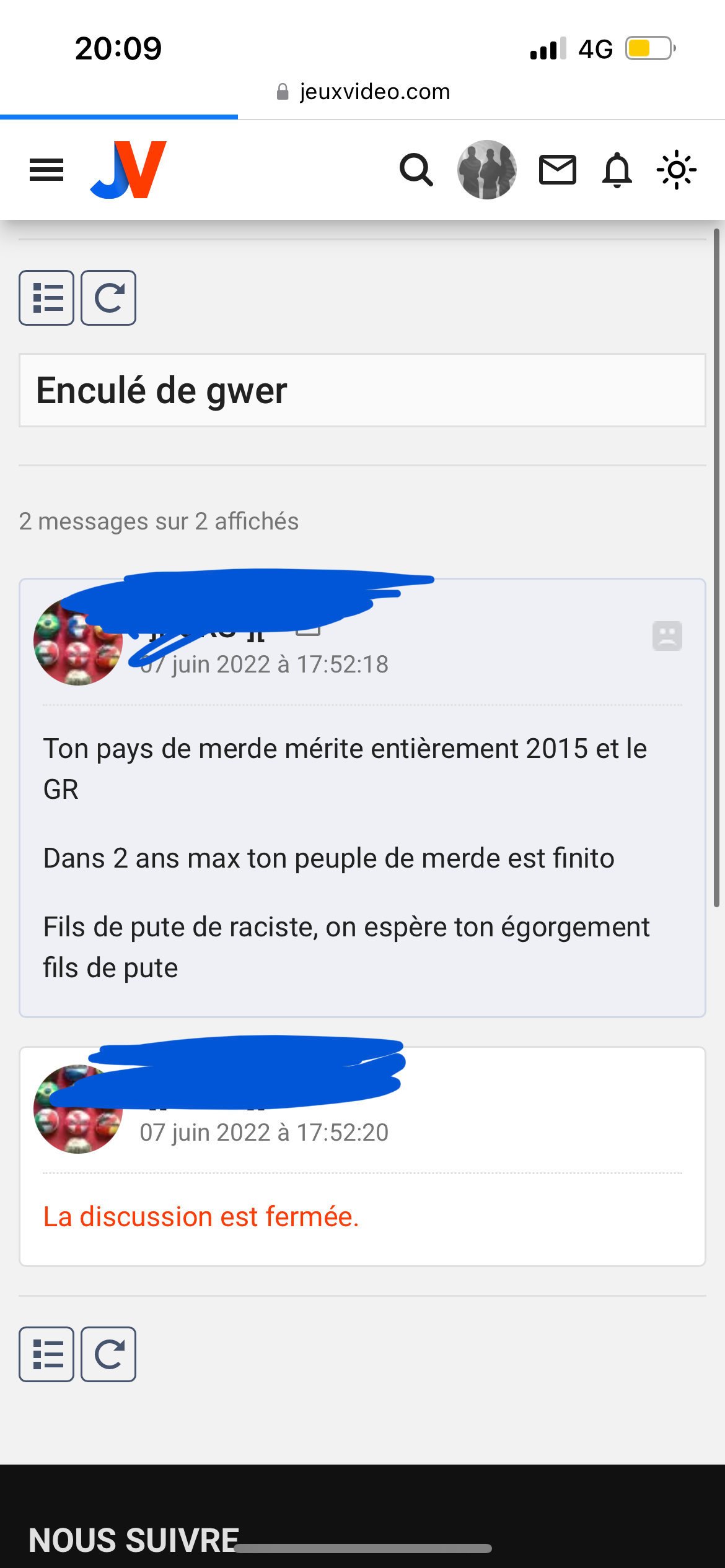Screen dimensions: 725x1568
Task: Tap refresh button below the closed discussion
Action: coord(108,1354)
